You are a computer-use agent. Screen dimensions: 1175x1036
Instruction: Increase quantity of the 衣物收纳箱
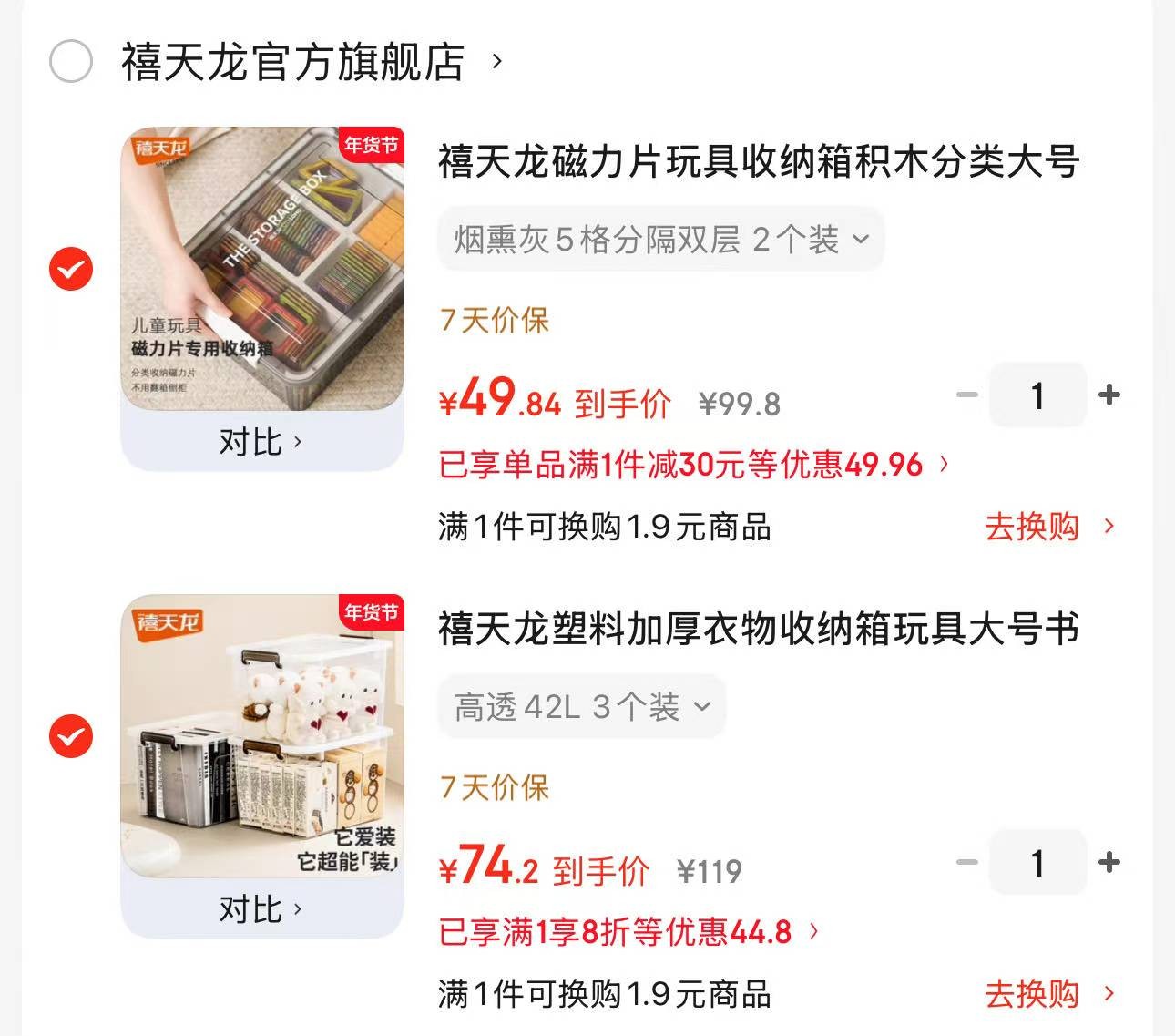1109,863
